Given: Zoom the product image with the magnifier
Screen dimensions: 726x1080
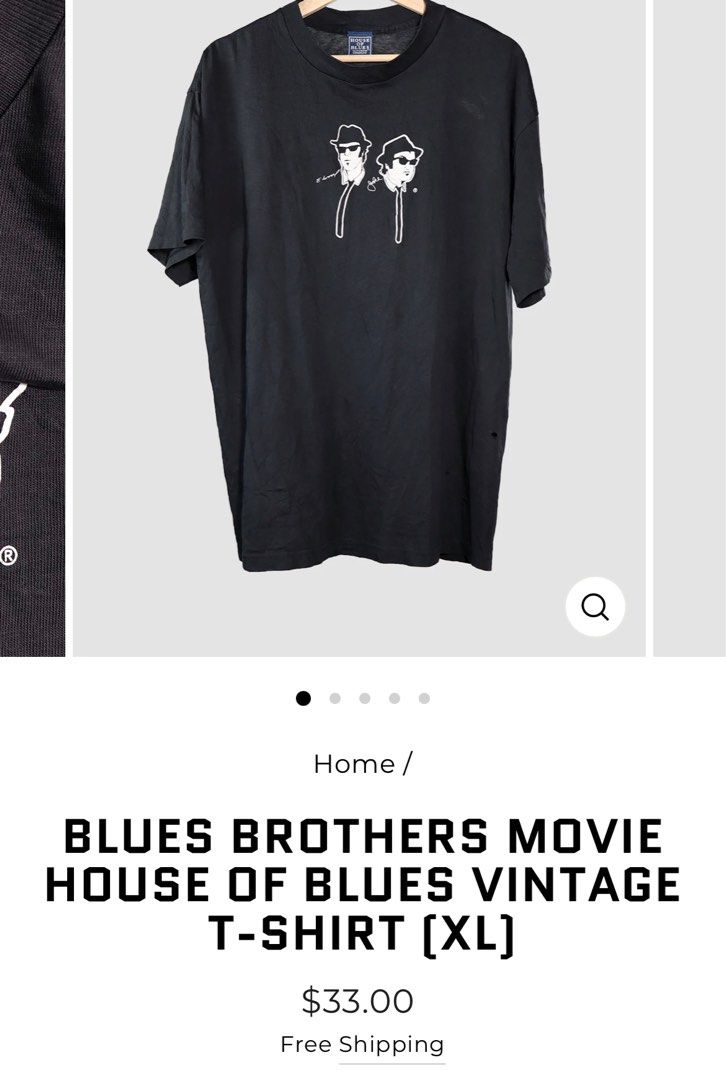Looking at the screenshot, I should click(x=595, y=607).
